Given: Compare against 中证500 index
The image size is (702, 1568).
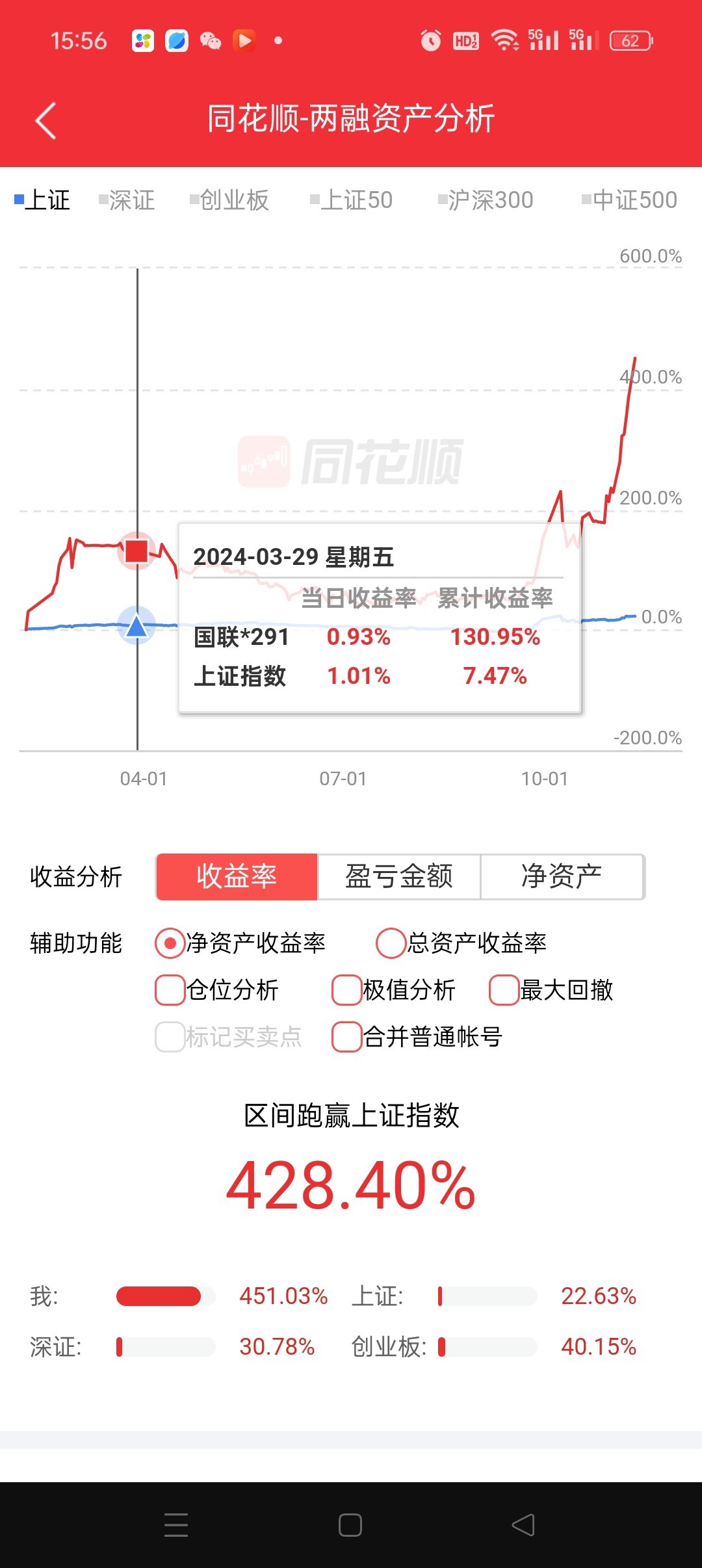Looking at the screenshot, I should 629,200.
